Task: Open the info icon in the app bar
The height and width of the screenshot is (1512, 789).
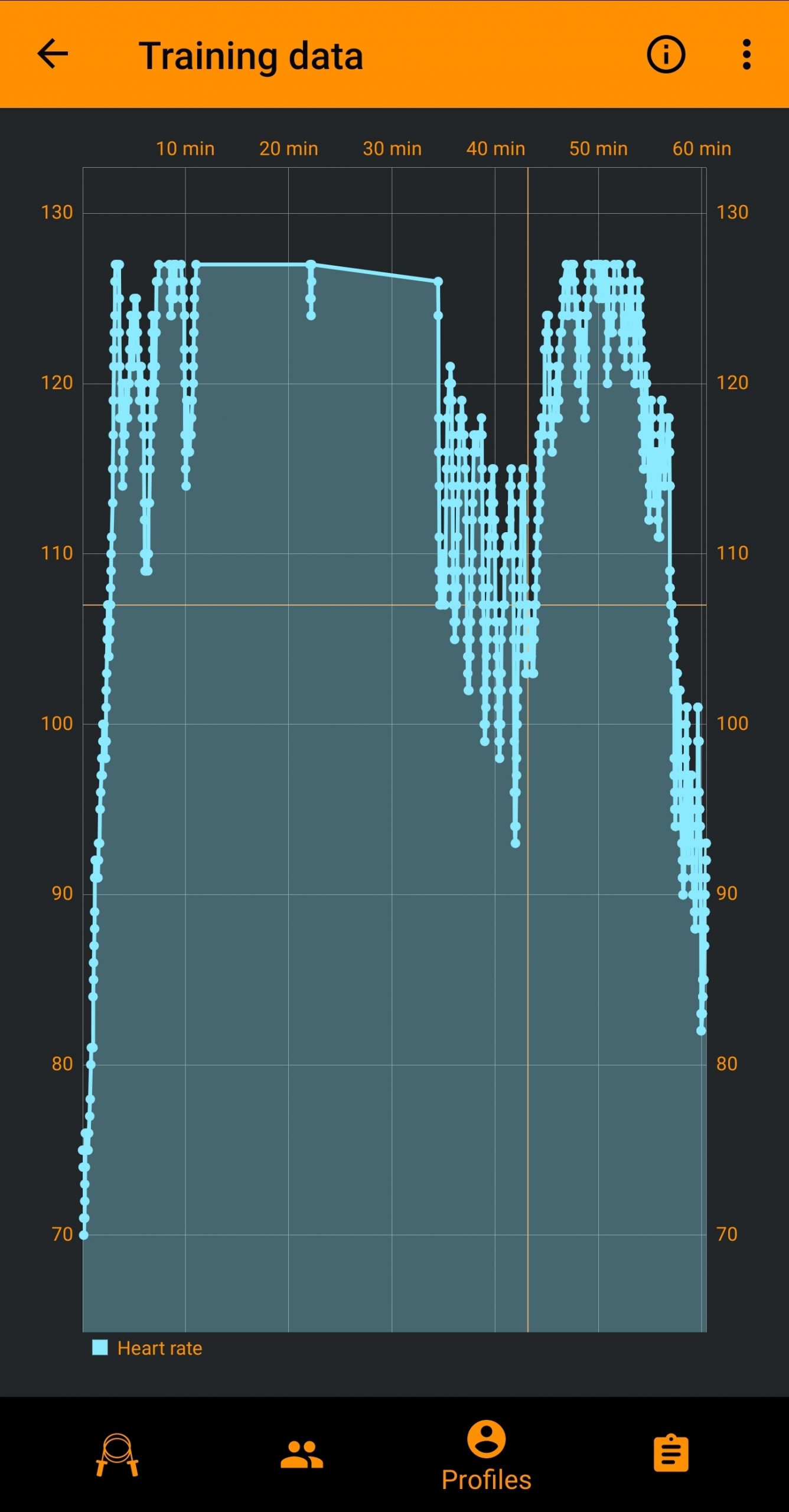Action: 666,54
